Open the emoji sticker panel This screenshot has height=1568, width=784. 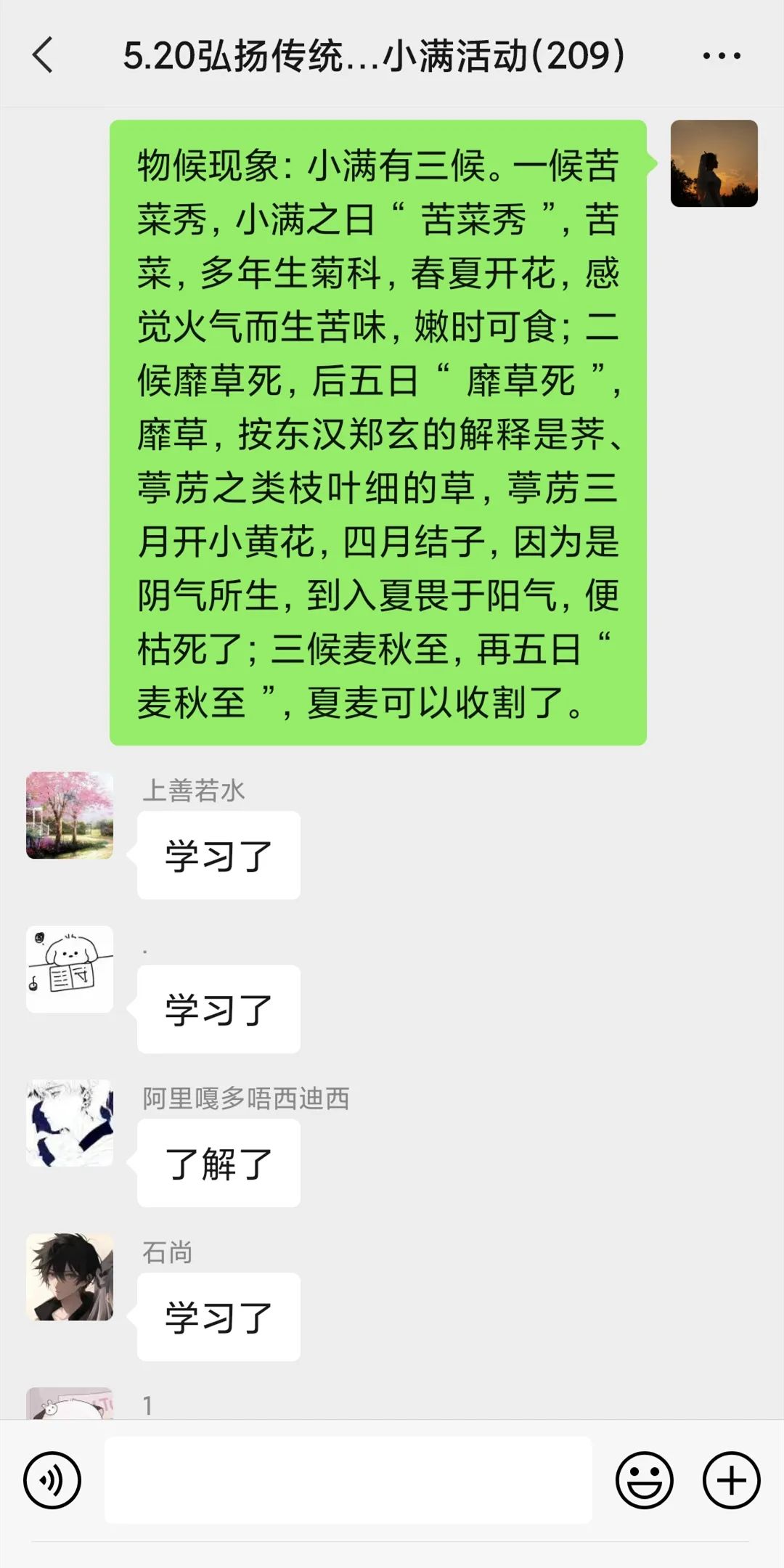[644, 1480]
